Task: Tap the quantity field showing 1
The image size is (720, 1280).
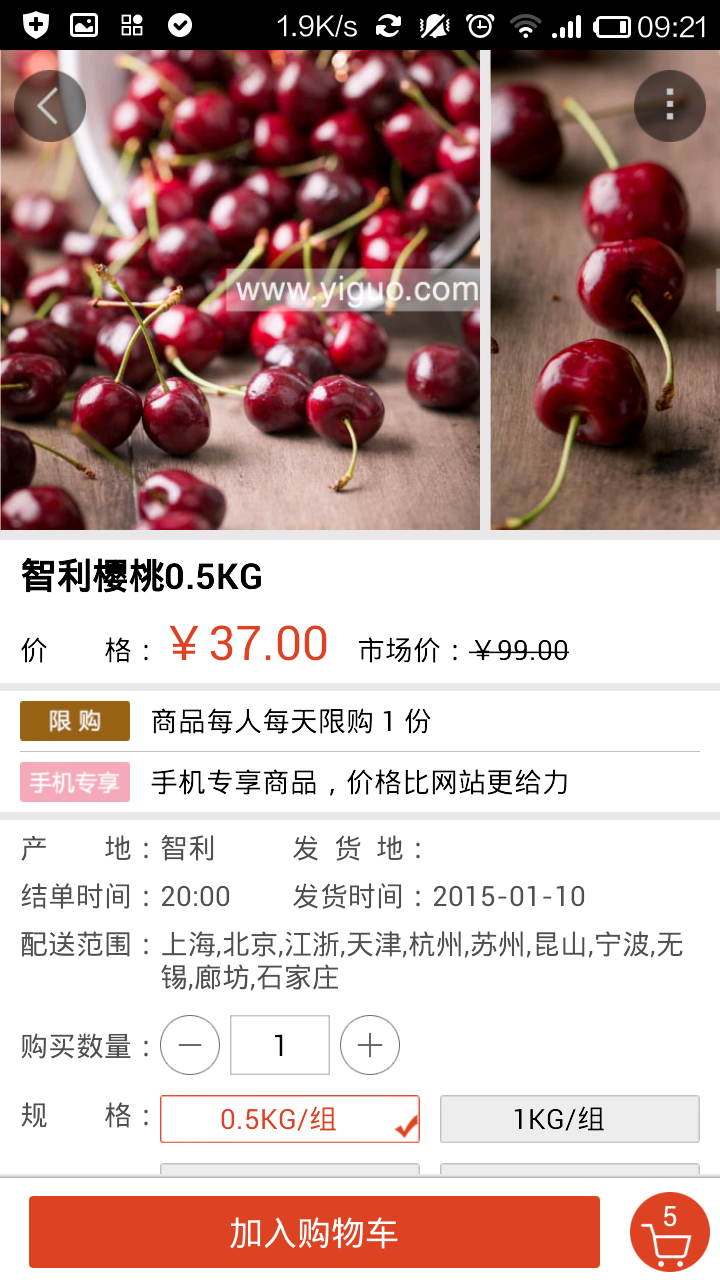Action: click(x=280, y=1045)
